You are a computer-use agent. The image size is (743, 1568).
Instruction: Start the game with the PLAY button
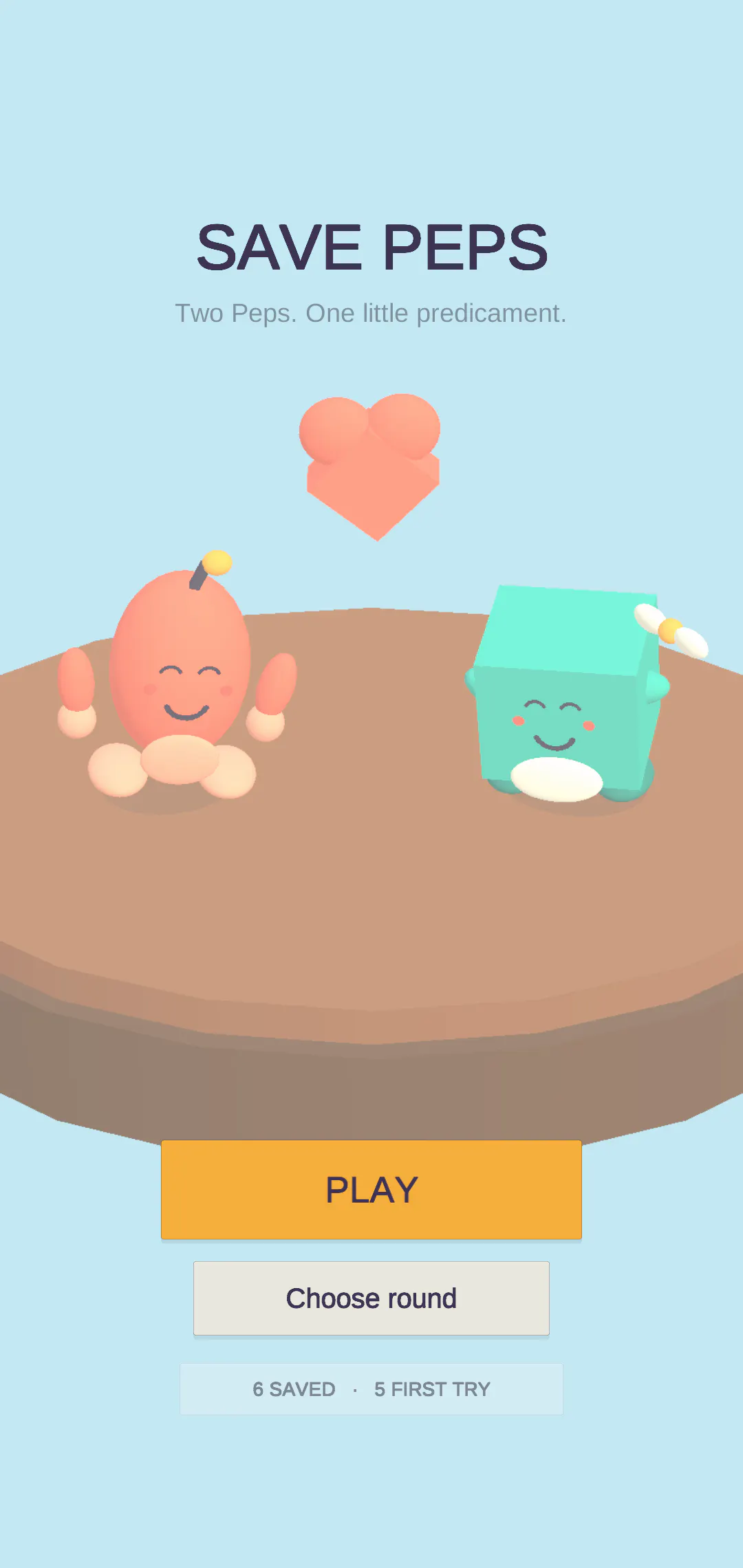click(371, 1190)
